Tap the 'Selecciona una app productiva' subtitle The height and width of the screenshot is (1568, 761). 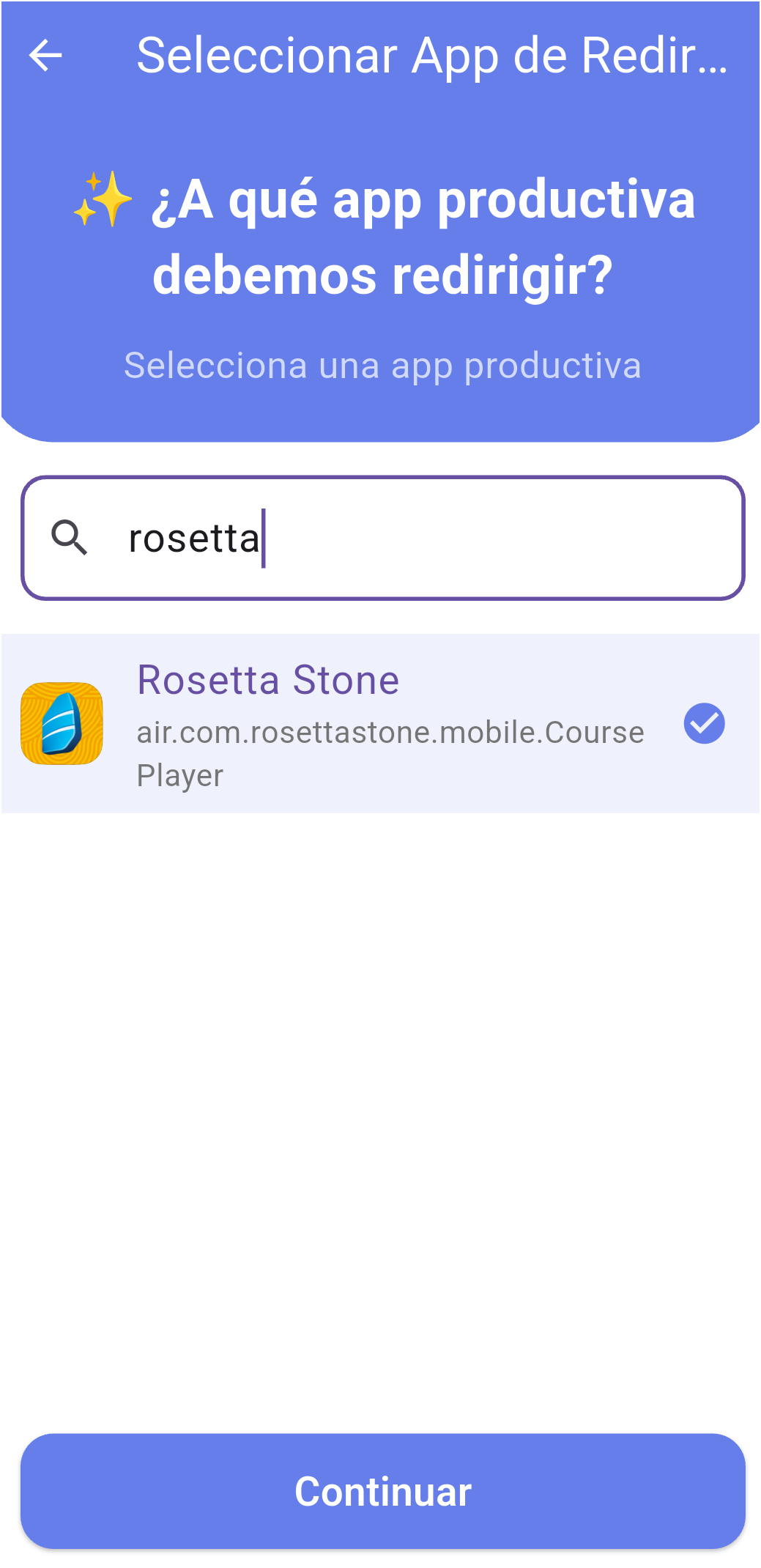pos(381,366)
